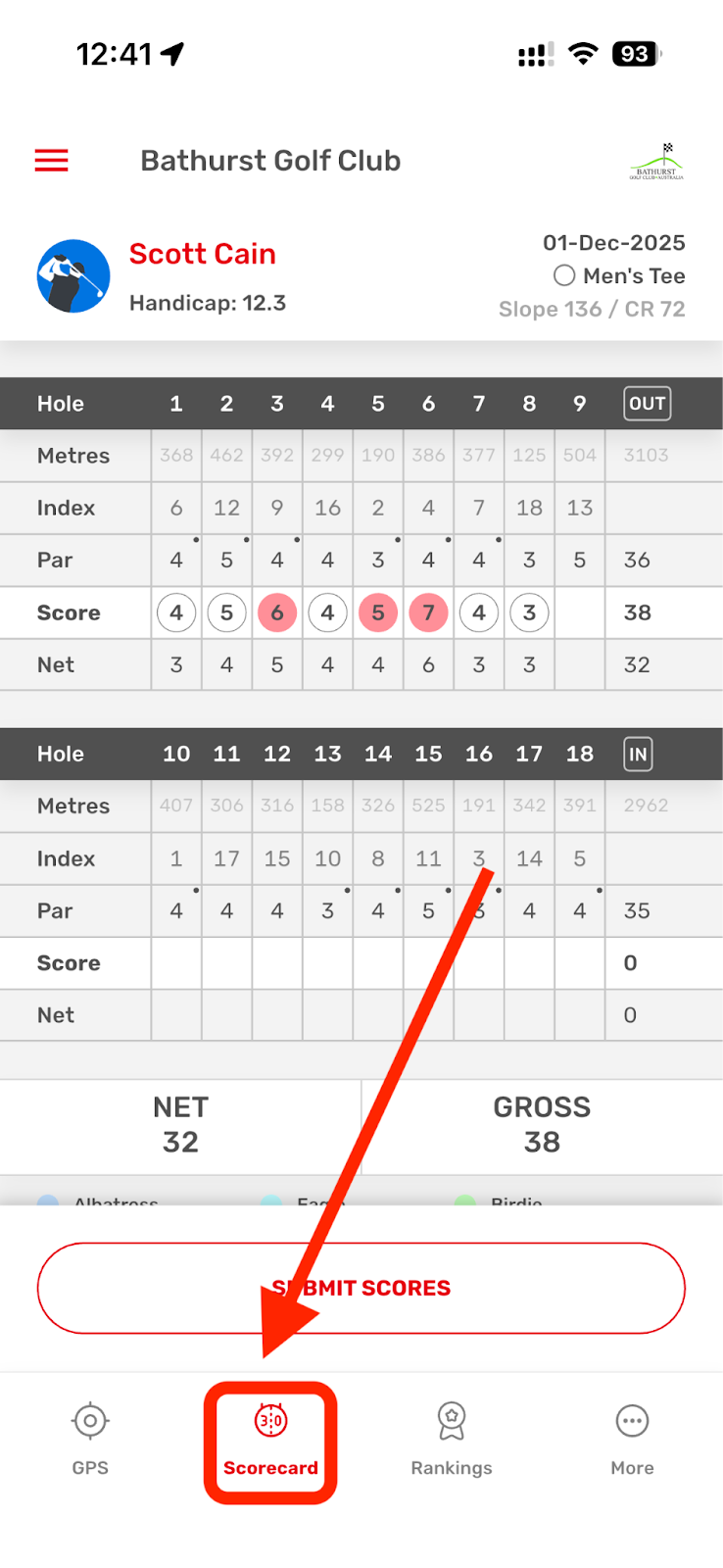Image resolution: width=723 pixels, height=1568 pixels.
Task: Enter a score for hole 10
Action: (176, 963)
